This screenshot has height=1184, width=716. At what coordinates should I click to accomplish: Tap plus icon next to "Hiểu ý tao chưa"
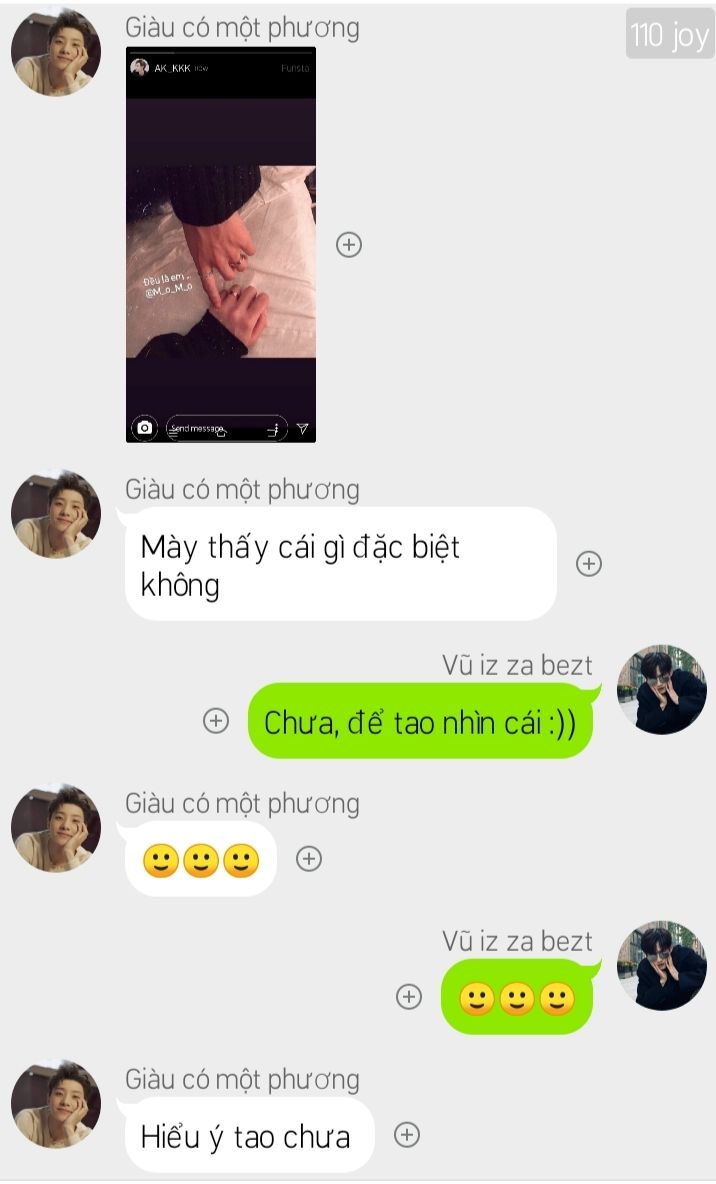(x=407, y=1134)
